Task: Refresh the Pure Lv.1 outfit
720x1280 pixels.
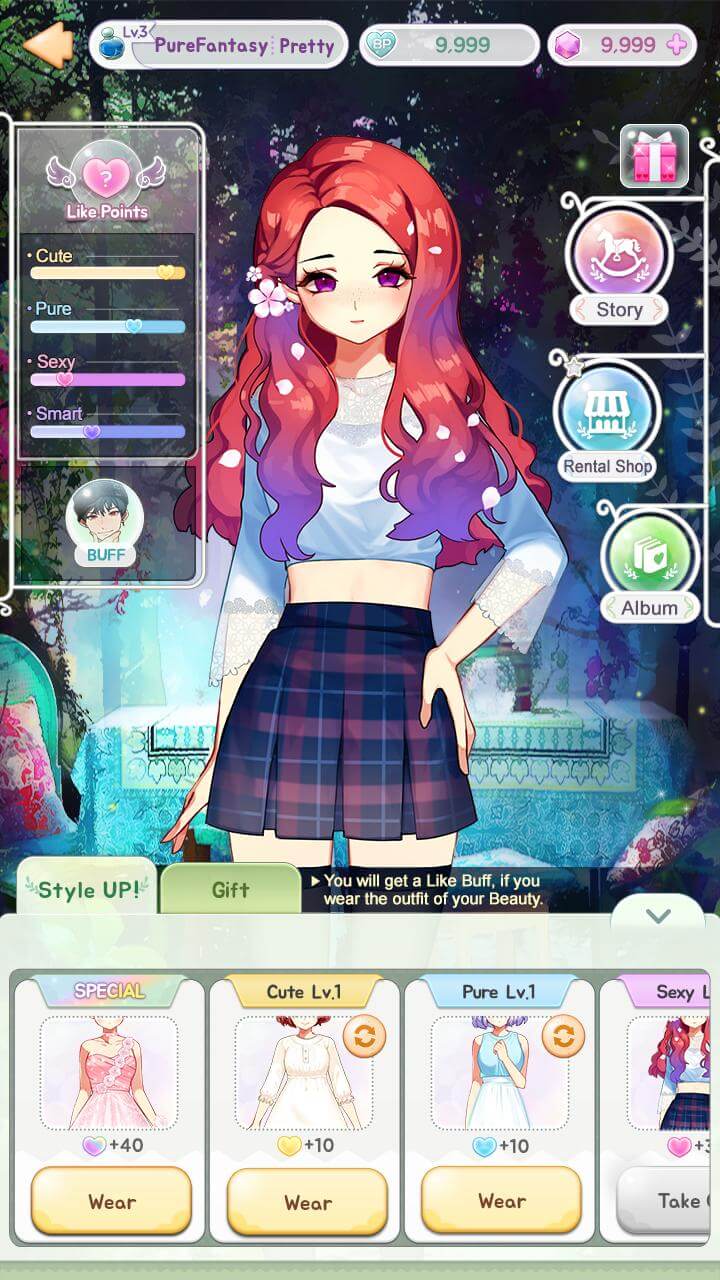Action: (563, 1037)
